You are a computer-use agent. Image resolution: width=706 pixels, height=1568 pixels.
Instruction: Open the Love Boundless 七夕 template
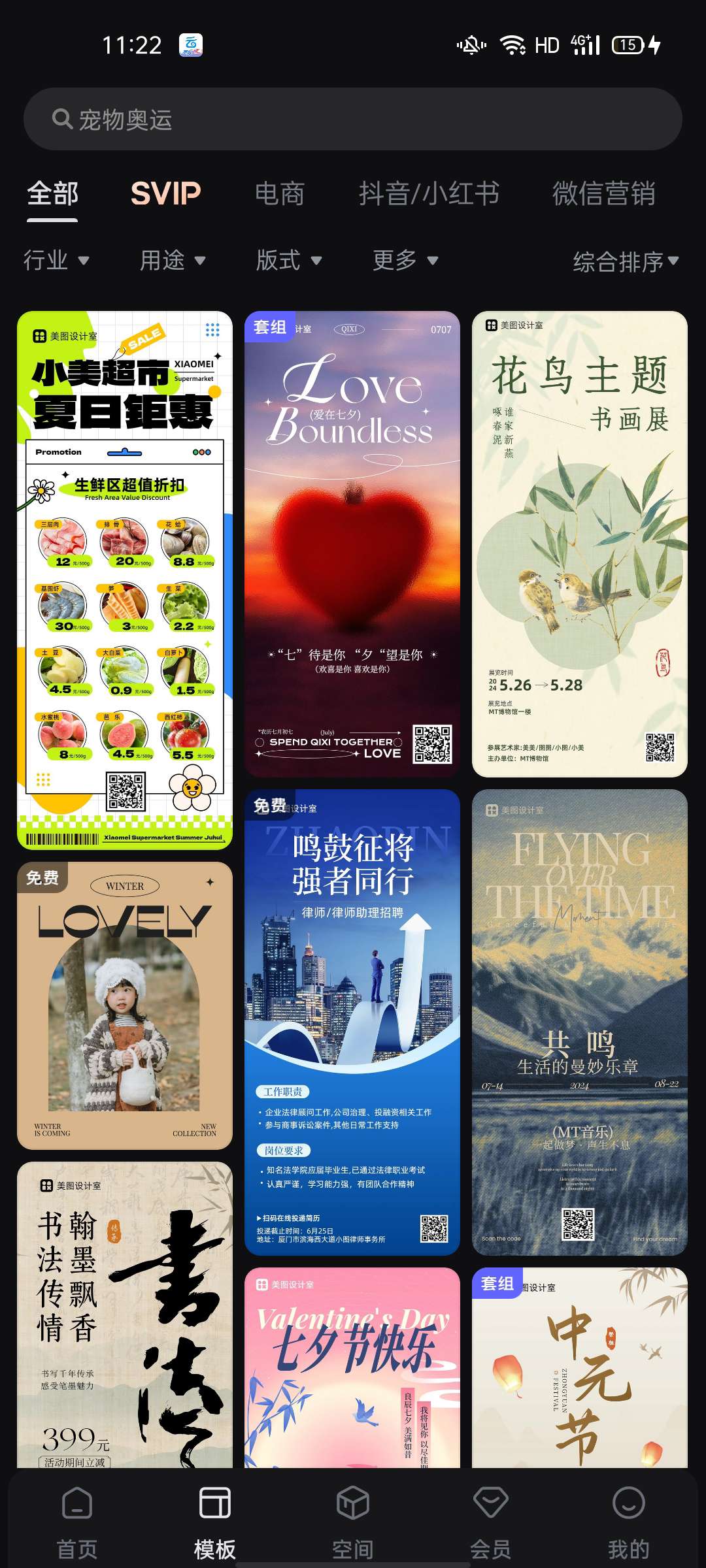click(x=352, y=544)
